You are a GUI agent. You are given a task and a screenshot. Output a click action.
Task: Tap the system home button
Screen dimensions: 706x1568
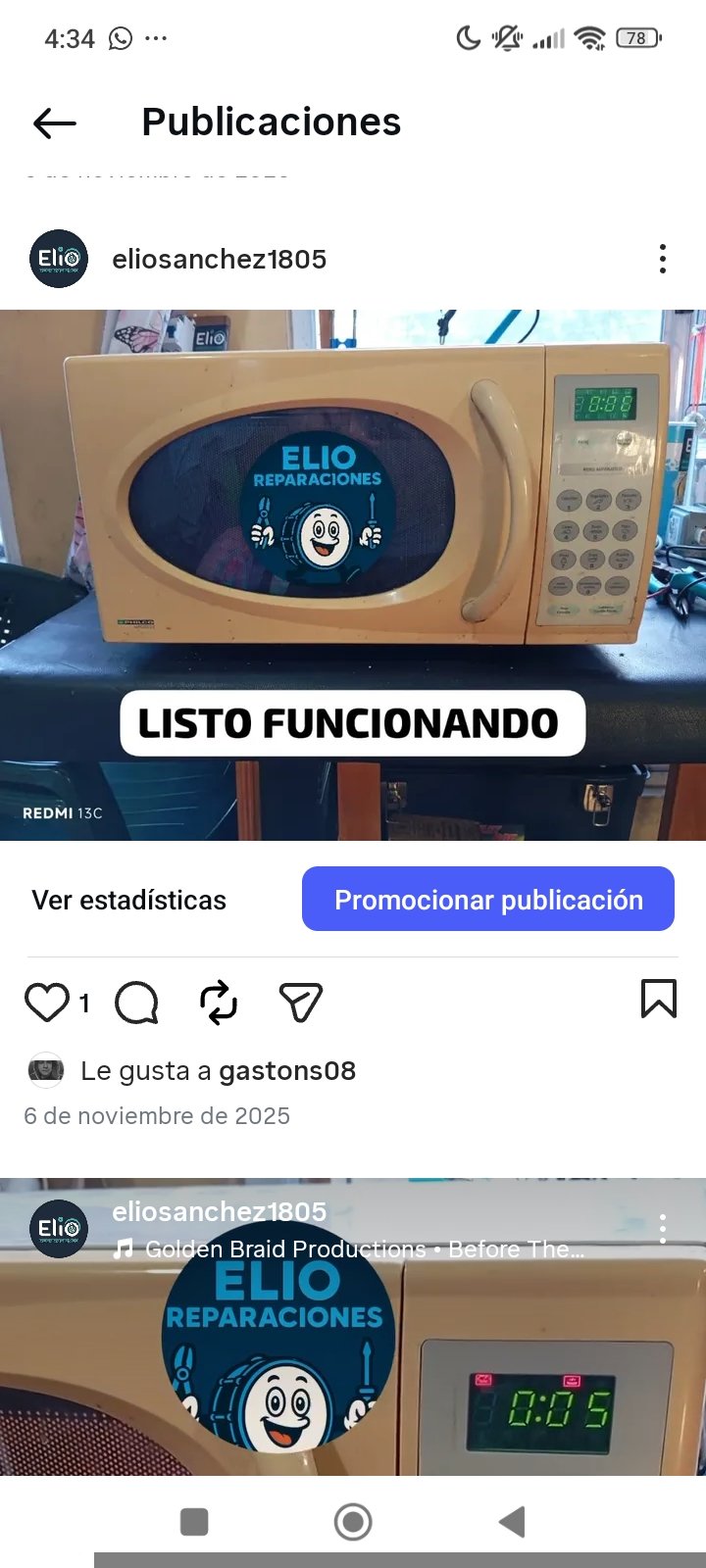[353, 1522]
